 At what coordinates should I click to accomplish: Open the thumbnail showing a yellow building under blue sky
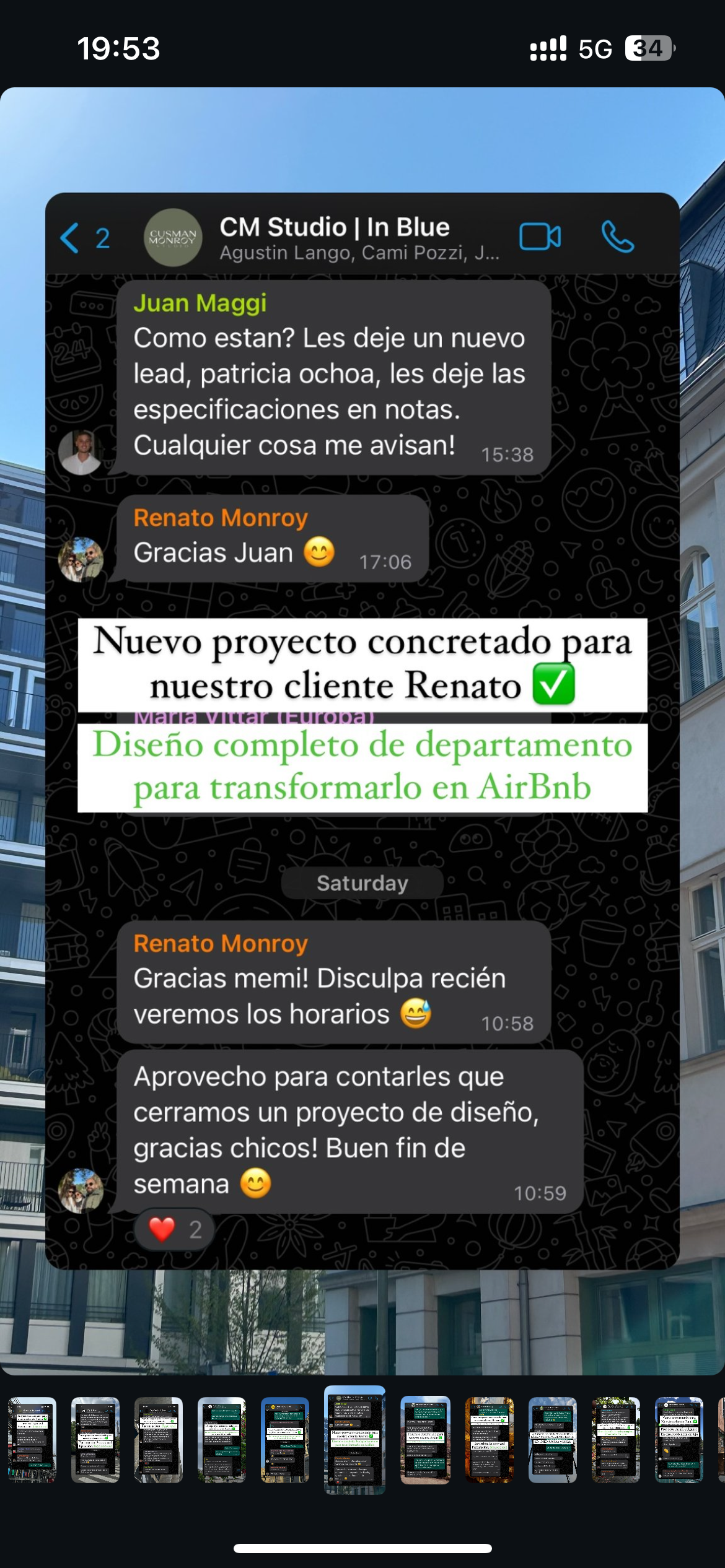(x=285, y=1439)
